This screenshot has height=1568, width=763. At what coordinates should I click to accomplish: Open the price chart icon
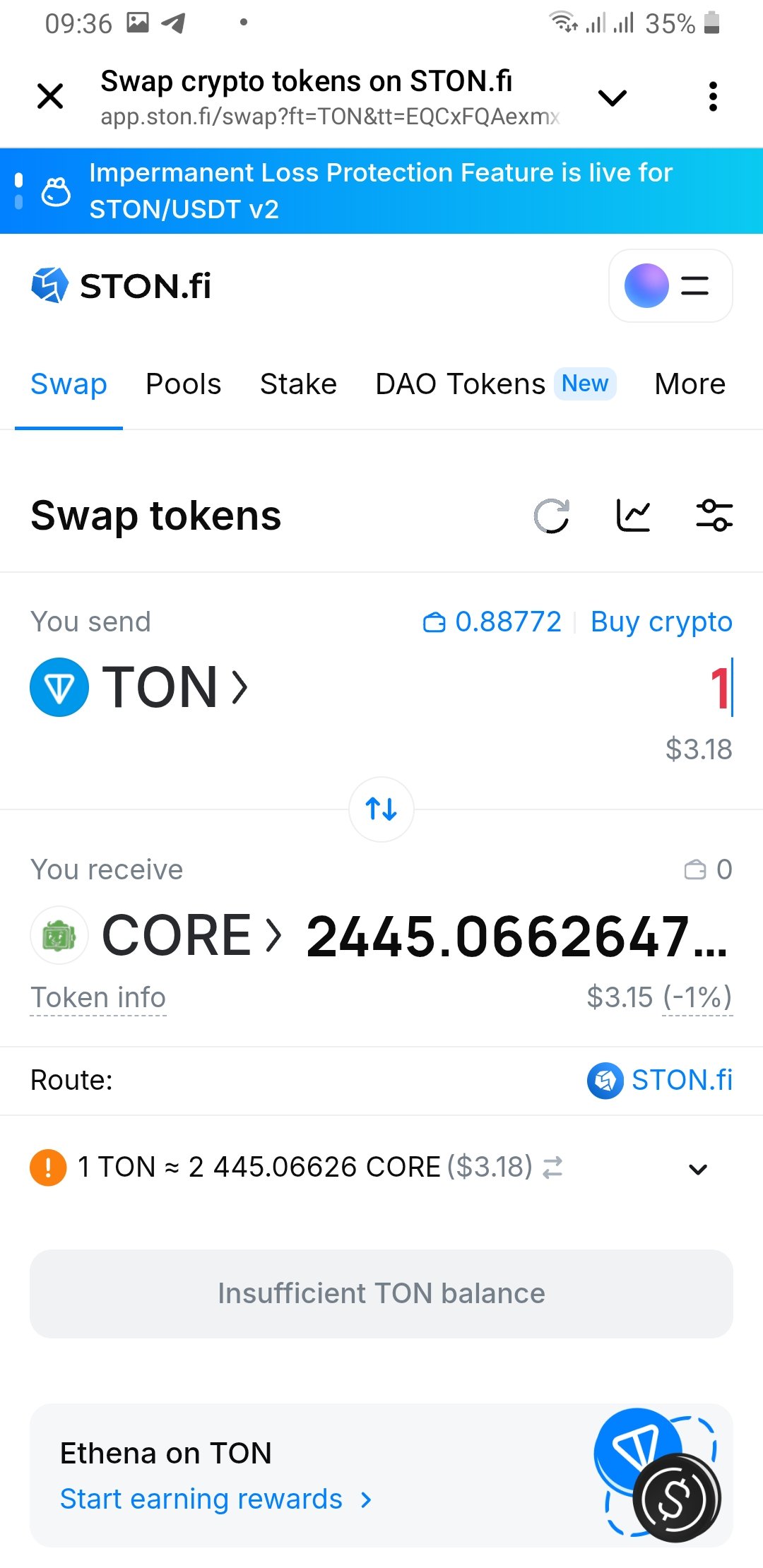pyautogui.click(x=633, y=516)
